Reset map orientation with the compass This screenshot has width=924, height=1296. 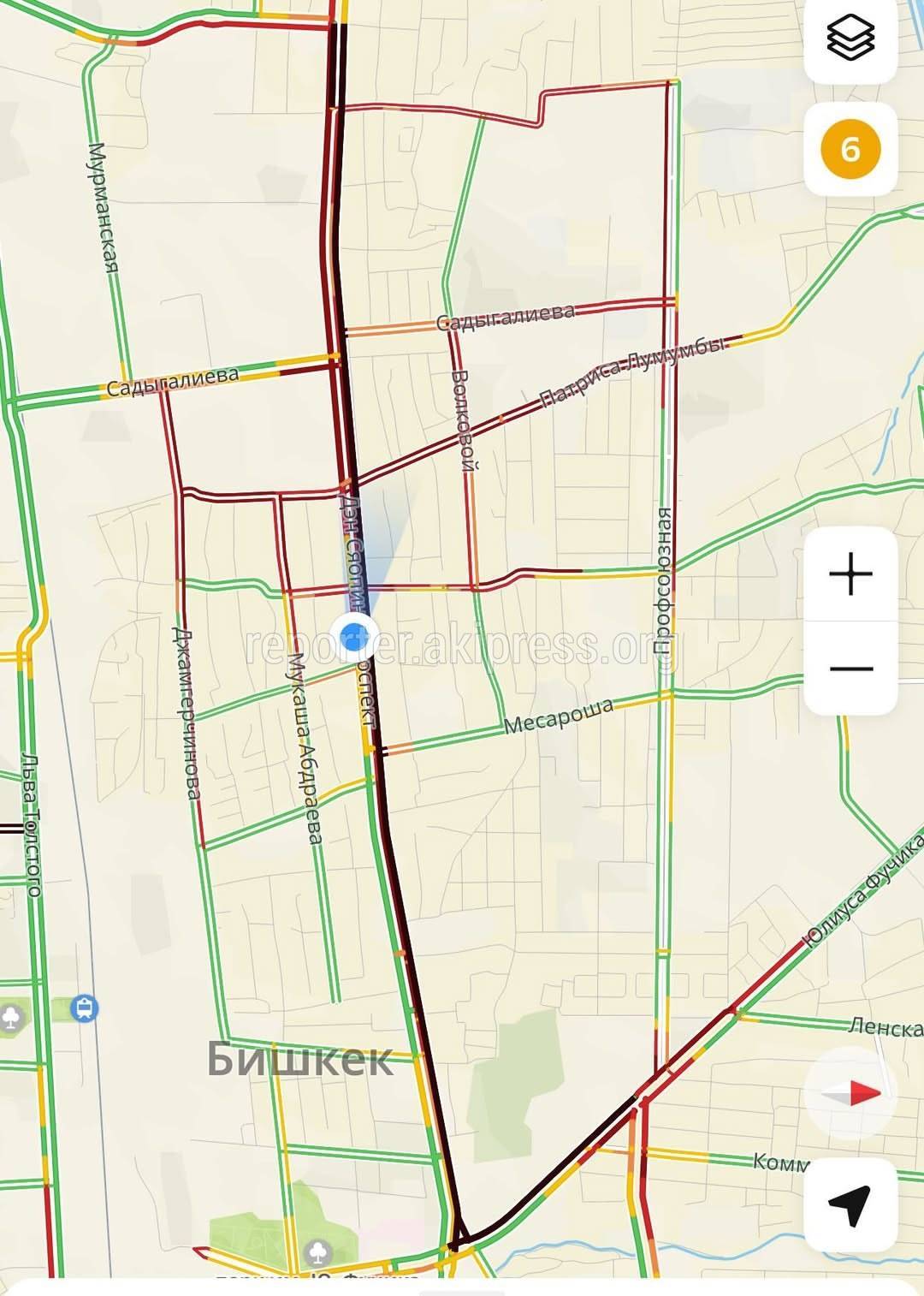point(852,1093)
